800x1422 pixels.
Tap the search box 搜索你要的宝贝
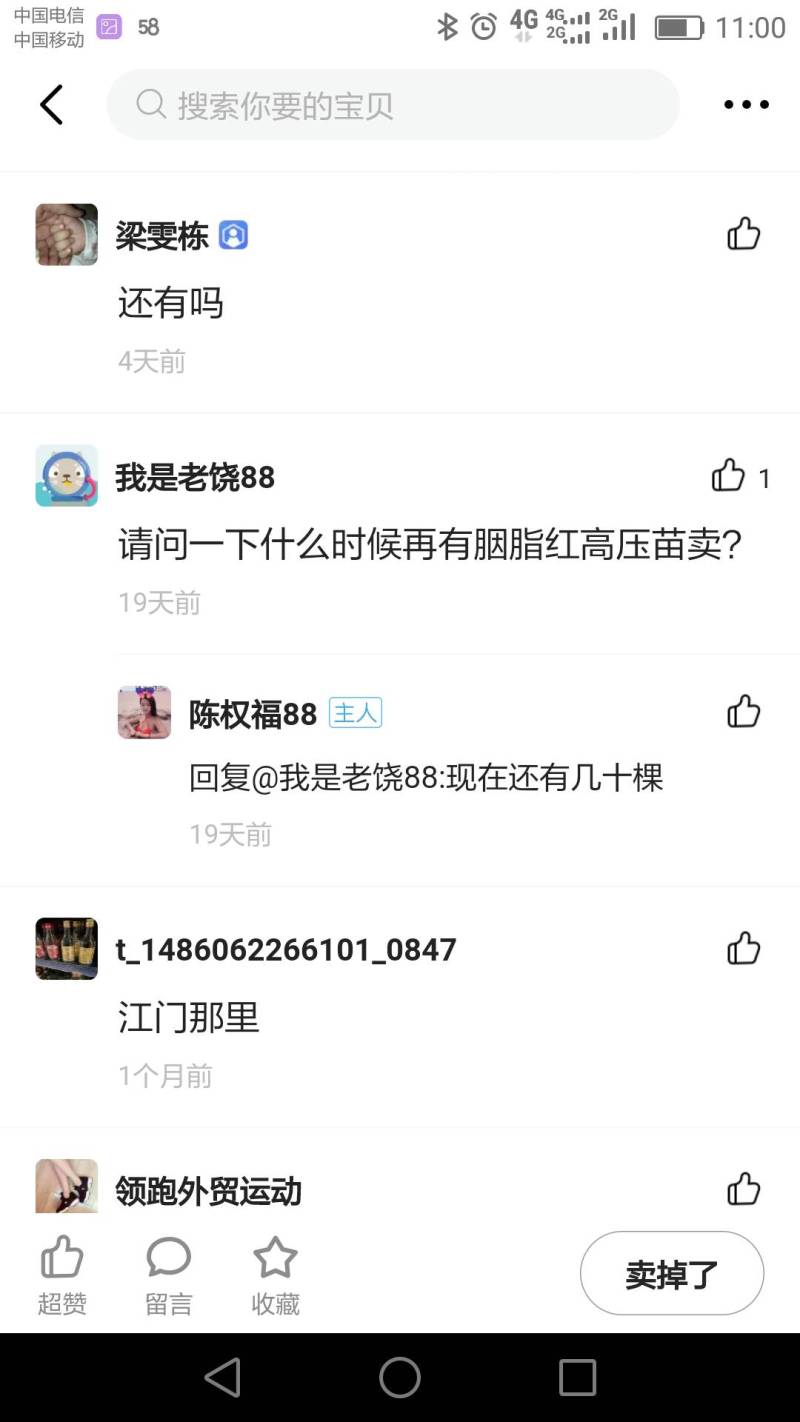pyautogui.click(x=393, y=104)
